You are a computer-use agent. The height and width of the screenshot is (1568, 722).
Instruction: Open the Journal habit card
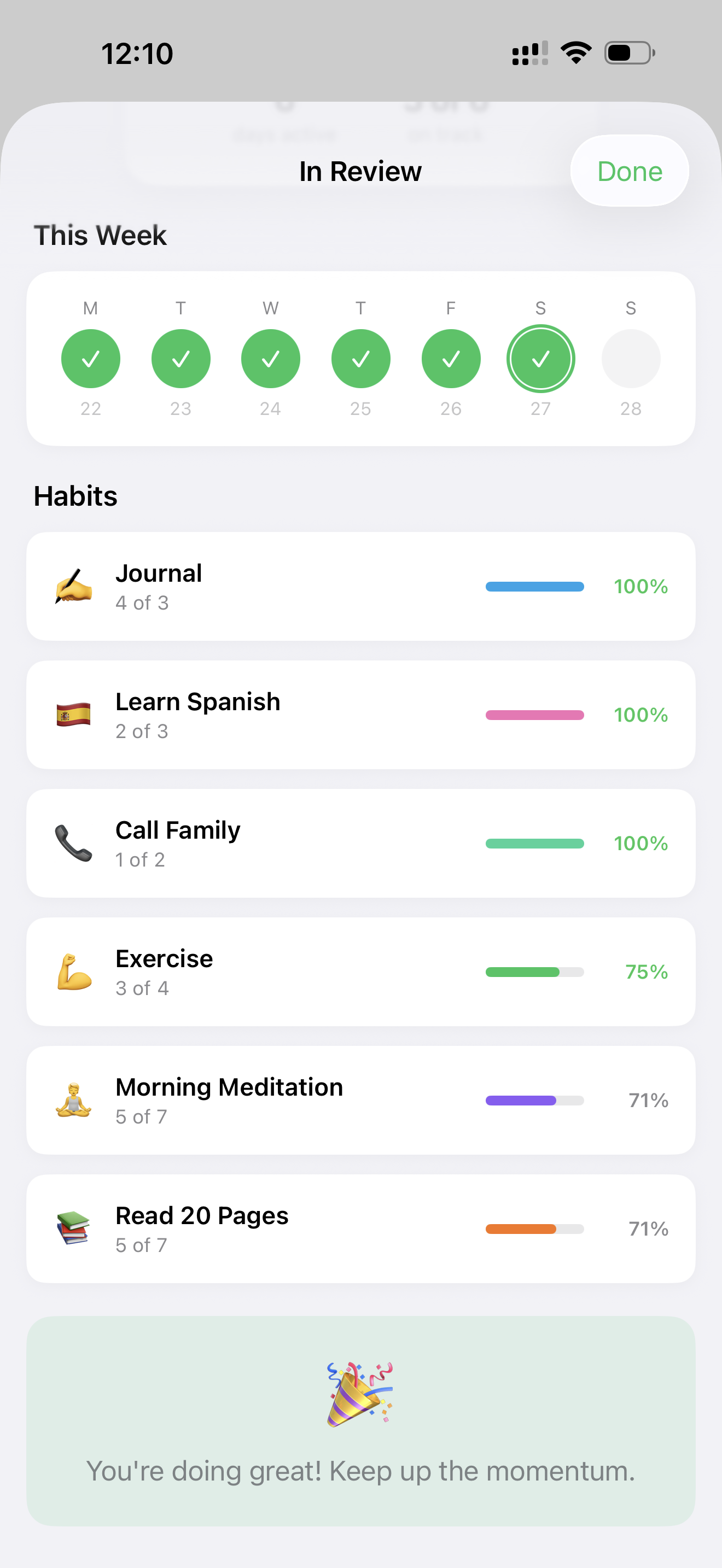[x=360, y=586]
